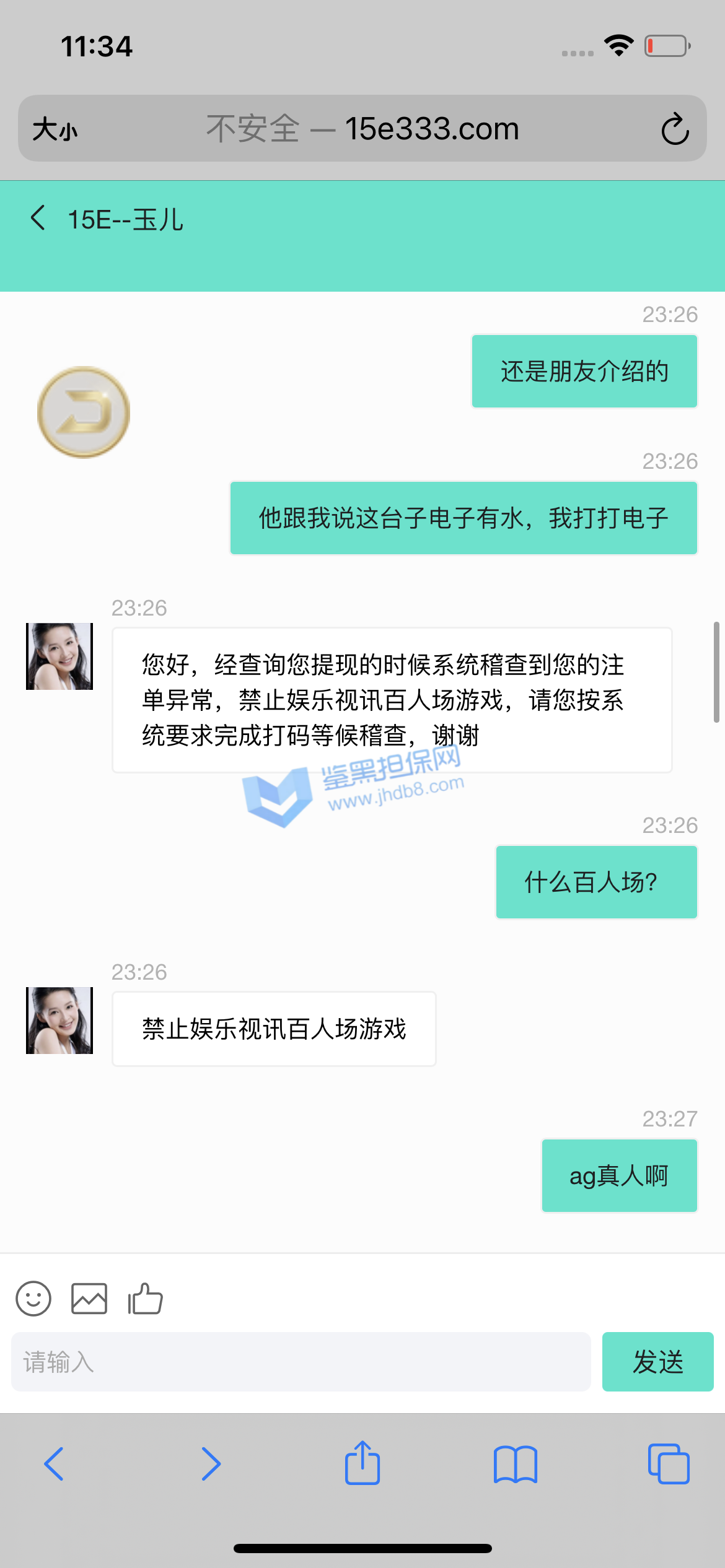Share this page from Safari
This screenshot has height=1568, width=725.
362,1463
